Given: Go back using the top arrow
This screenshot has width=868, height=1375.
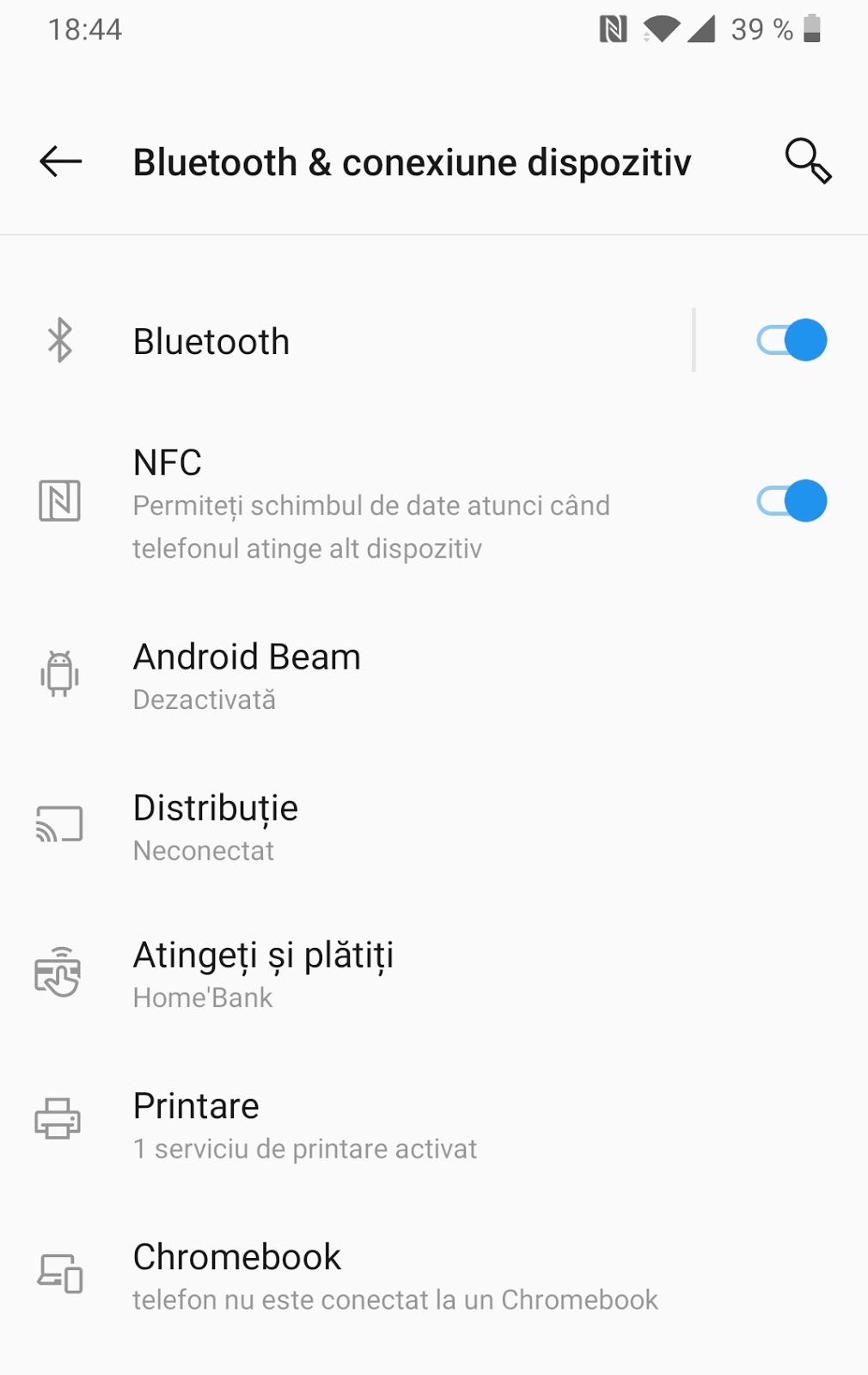Looking at the screenshot, I should tap(61, 162).
